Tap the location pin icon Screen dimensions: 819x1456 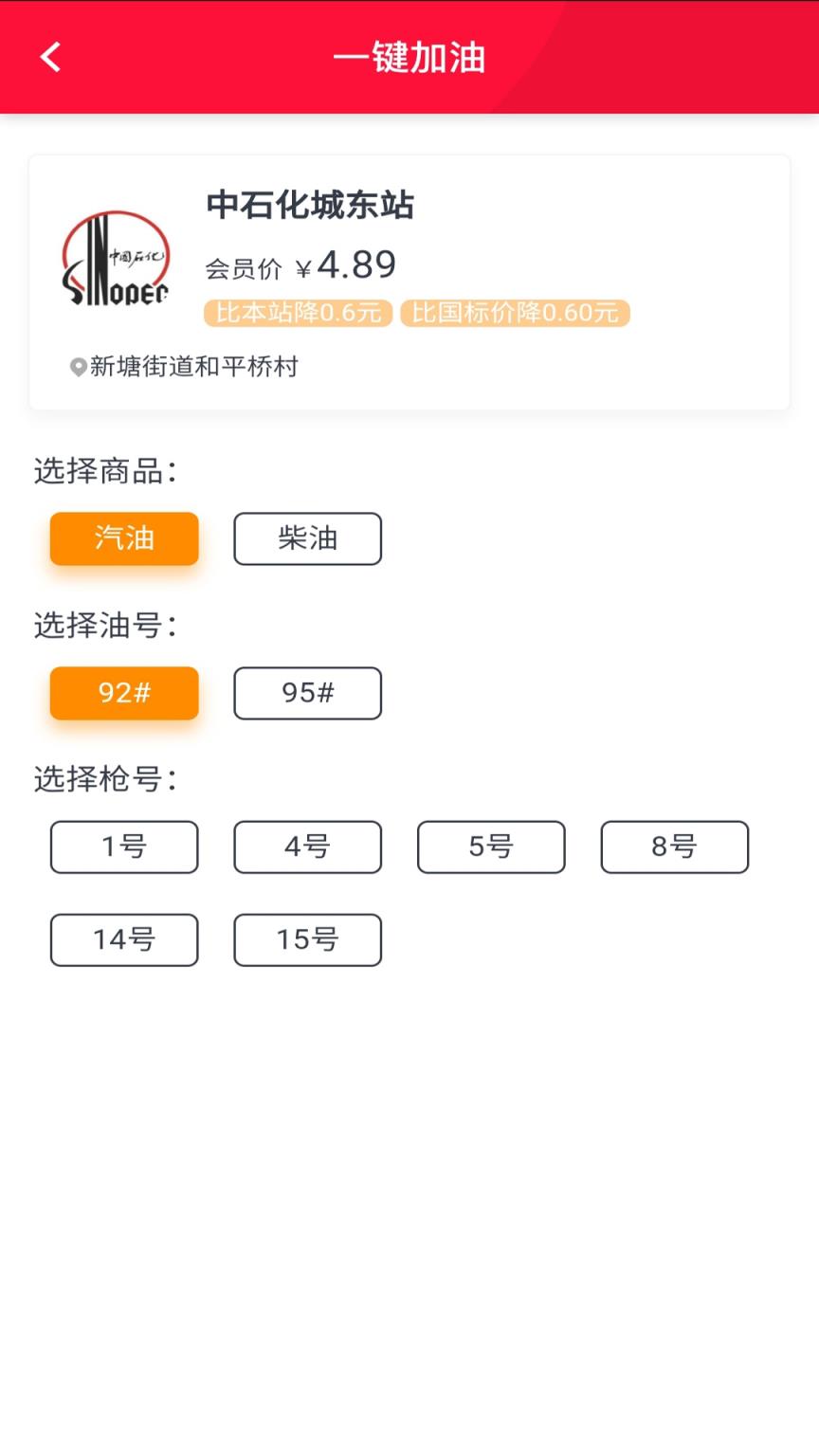[79, 367]
